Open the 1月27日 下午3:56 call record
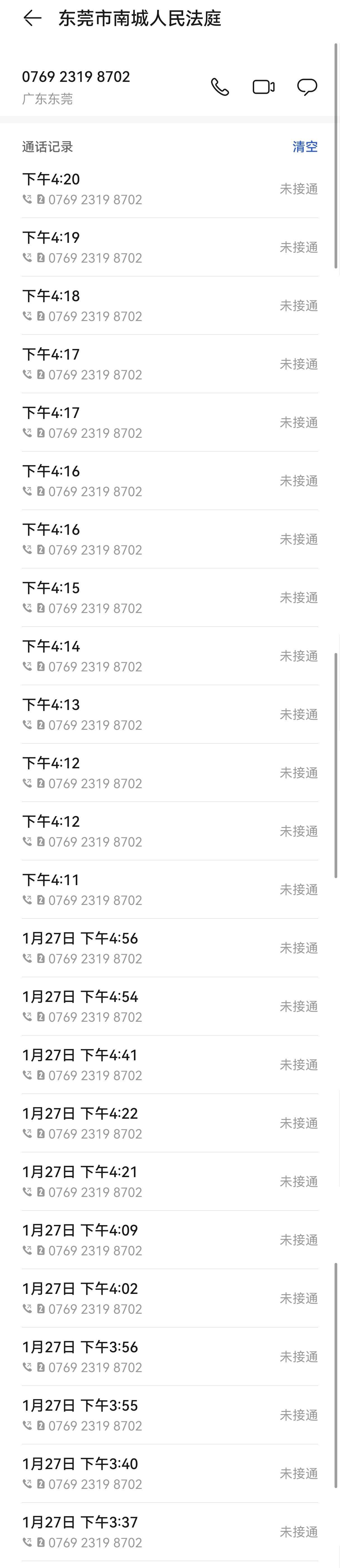340x1568 pixels. click(169, 1357)
